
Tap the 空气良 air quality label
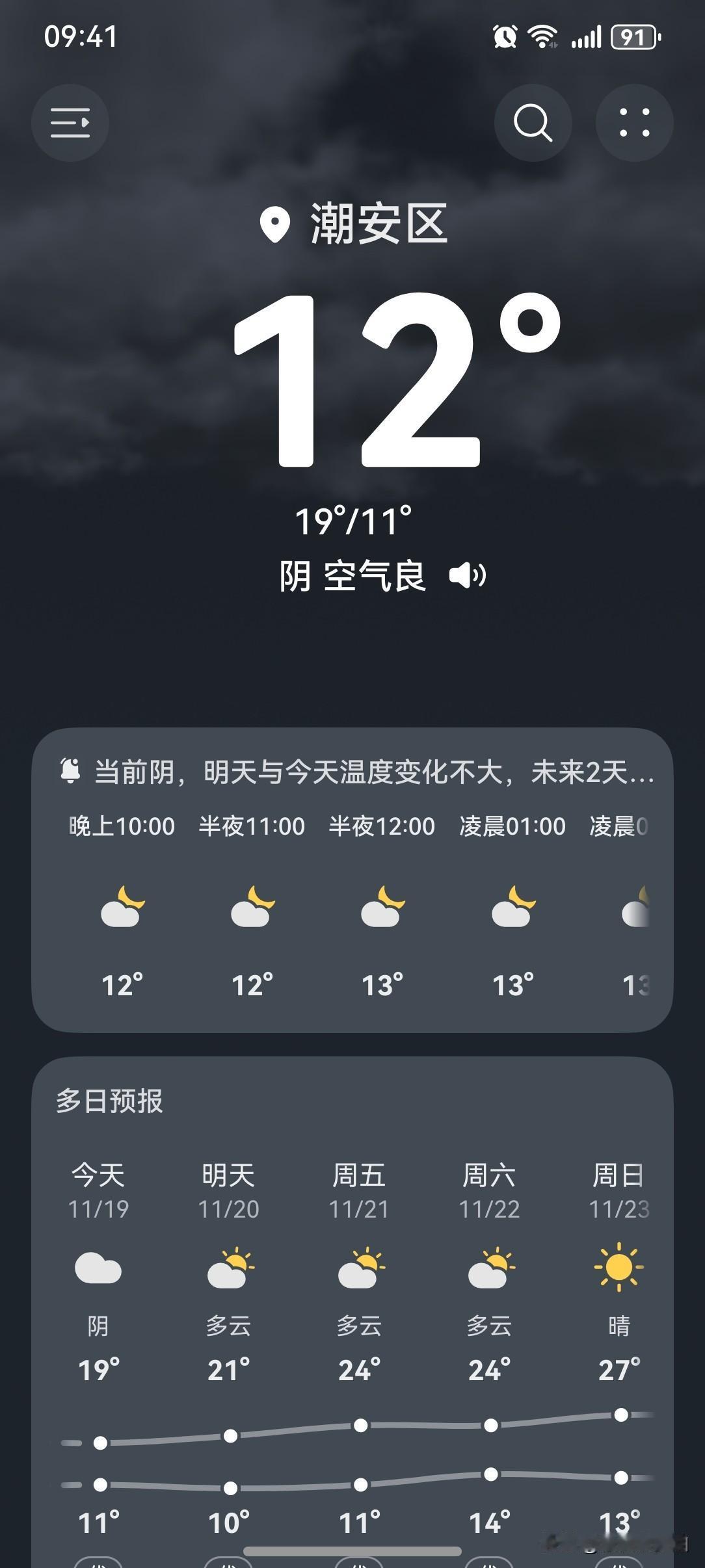(376, 575)
